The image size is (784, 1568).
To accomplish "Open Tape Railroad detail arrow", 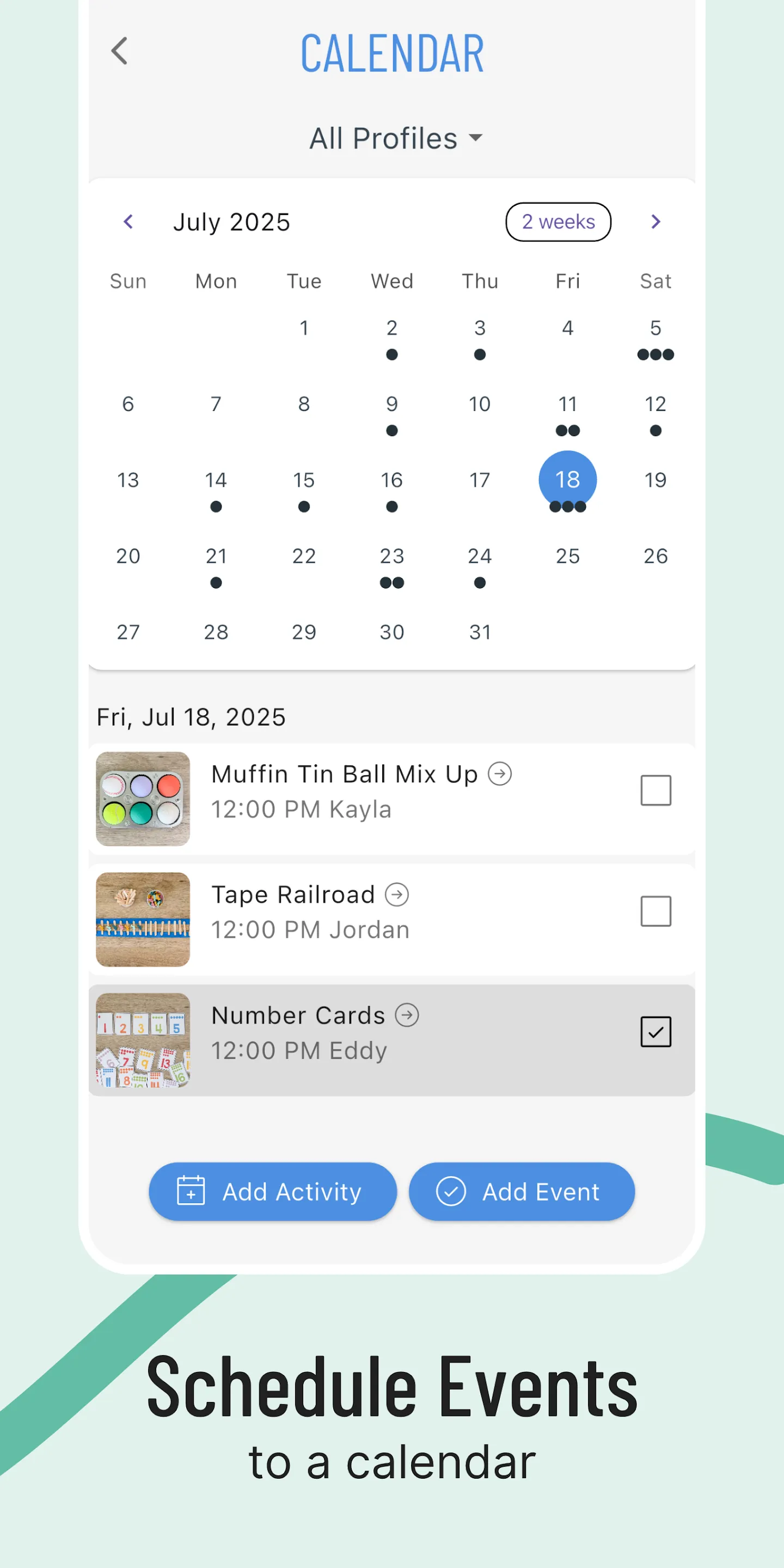I will point(398,894).
